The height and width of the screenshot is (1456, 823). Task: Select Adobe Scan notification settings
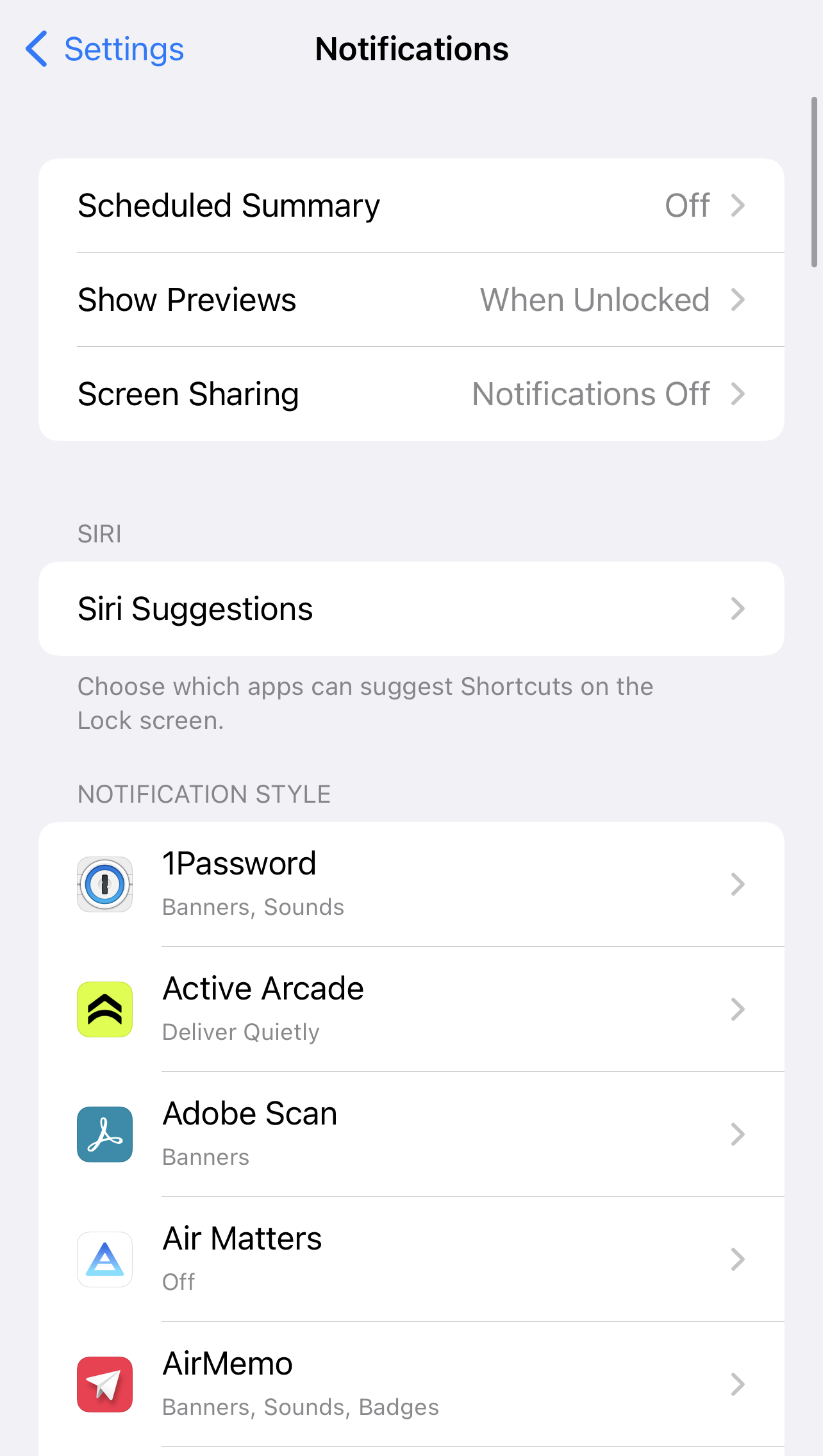[x=411, y=1135]
